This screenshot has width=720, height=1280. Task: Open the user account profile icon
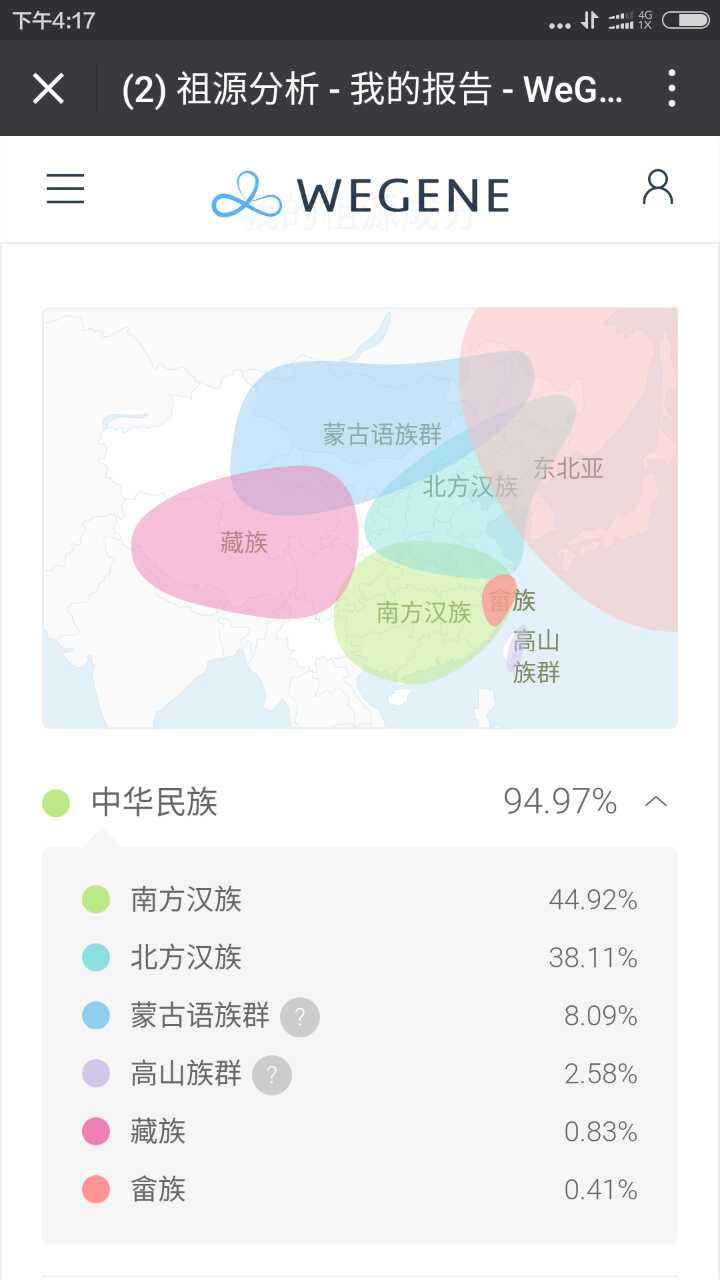tap(657, 187)
